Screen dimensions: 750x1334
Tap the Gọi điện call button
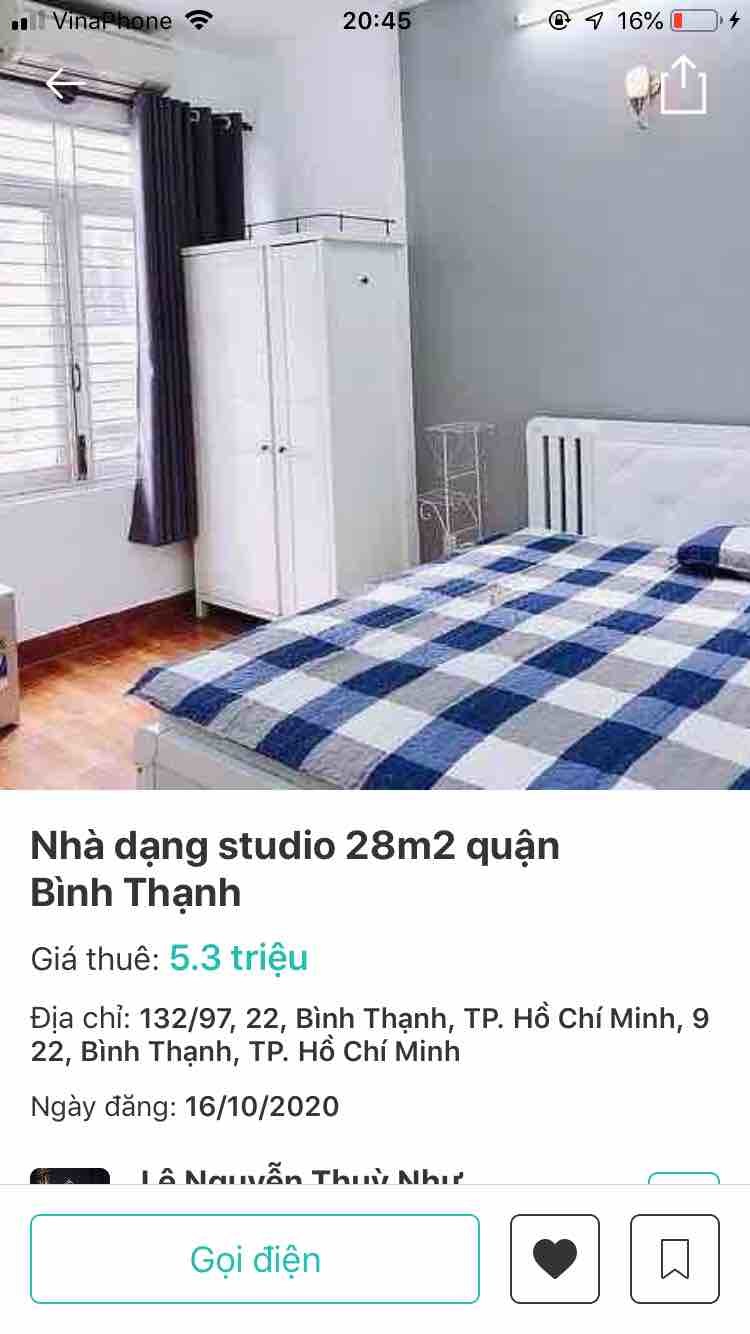click(x=255, y=1259)
